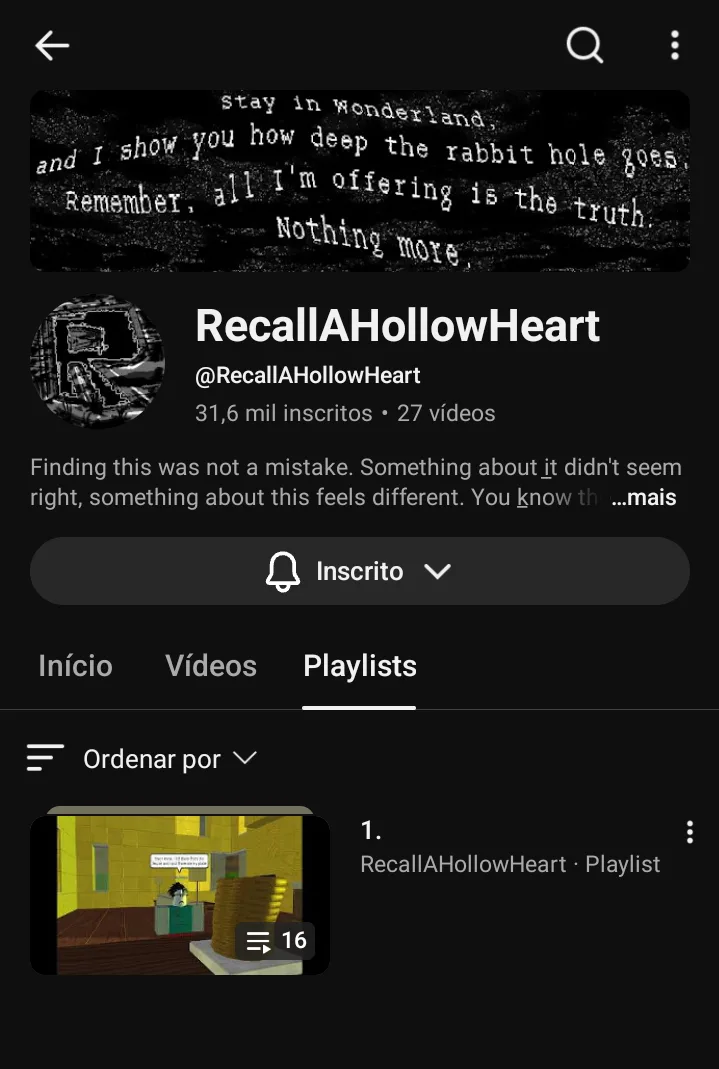Image resolution: width=719 pixels, height=1069 pixels.
Task: Open more options for playlist 1.
Action: pos(689,832)
